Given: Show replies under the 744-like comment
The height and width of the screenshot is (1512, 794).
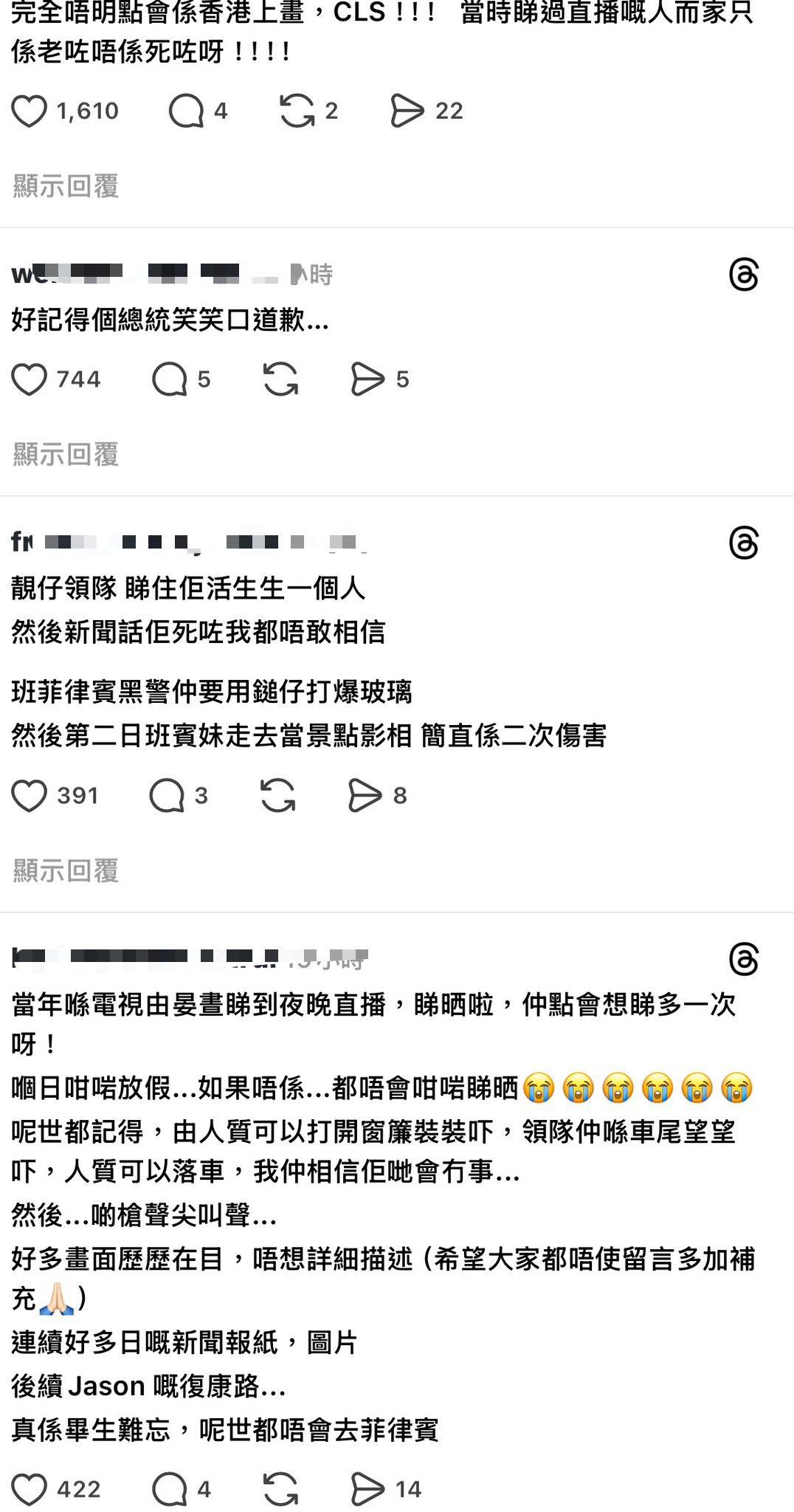Looking at the screenshot, I should coord(66,455).
